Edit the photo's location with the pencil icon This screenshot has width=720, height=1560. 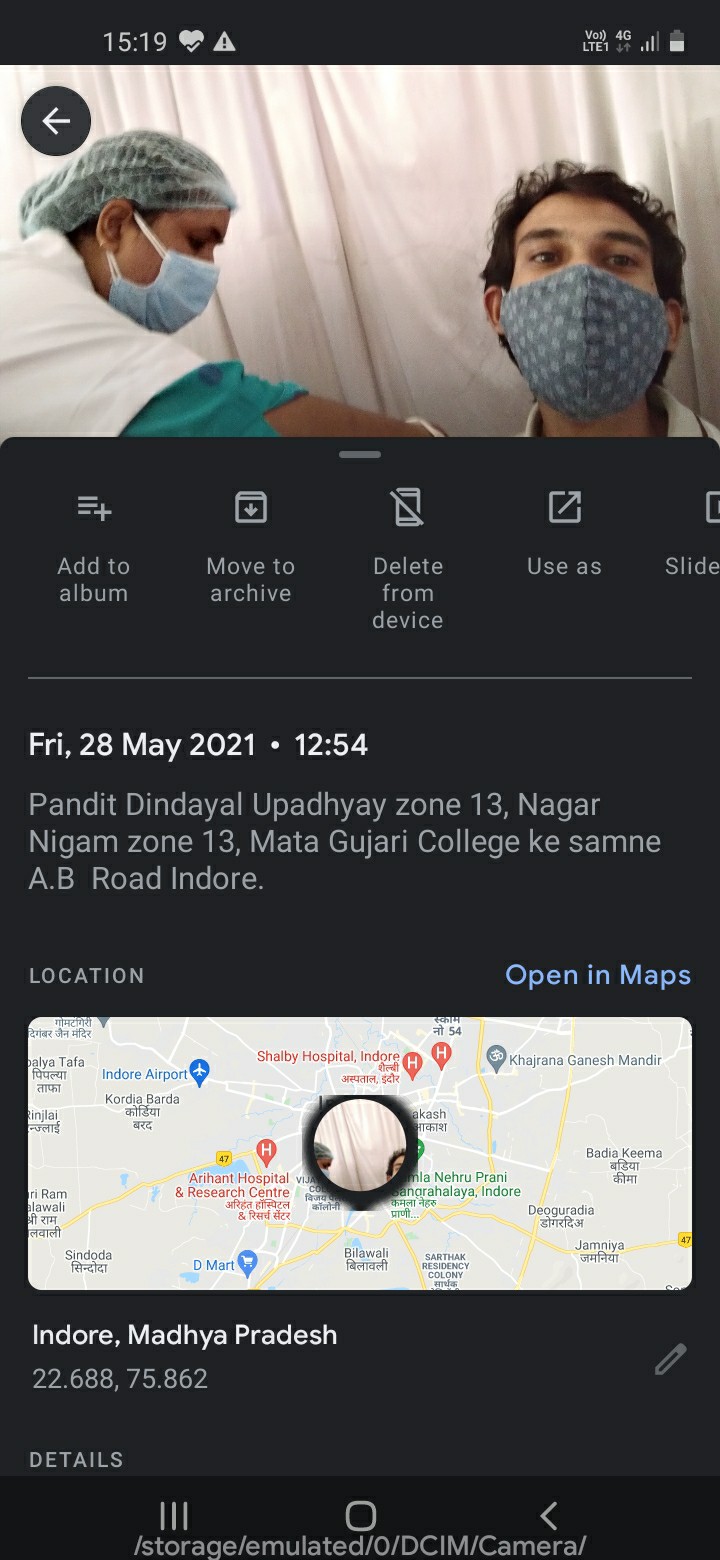tap(670, 1359)
